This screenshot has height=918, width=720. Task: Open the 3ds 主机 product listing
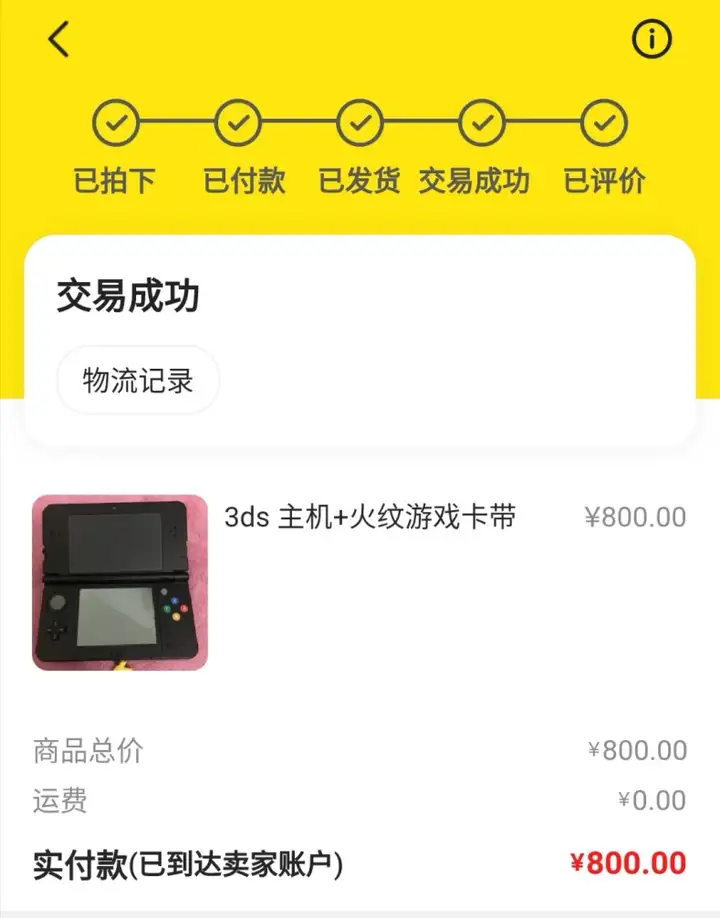coord(370,517)
